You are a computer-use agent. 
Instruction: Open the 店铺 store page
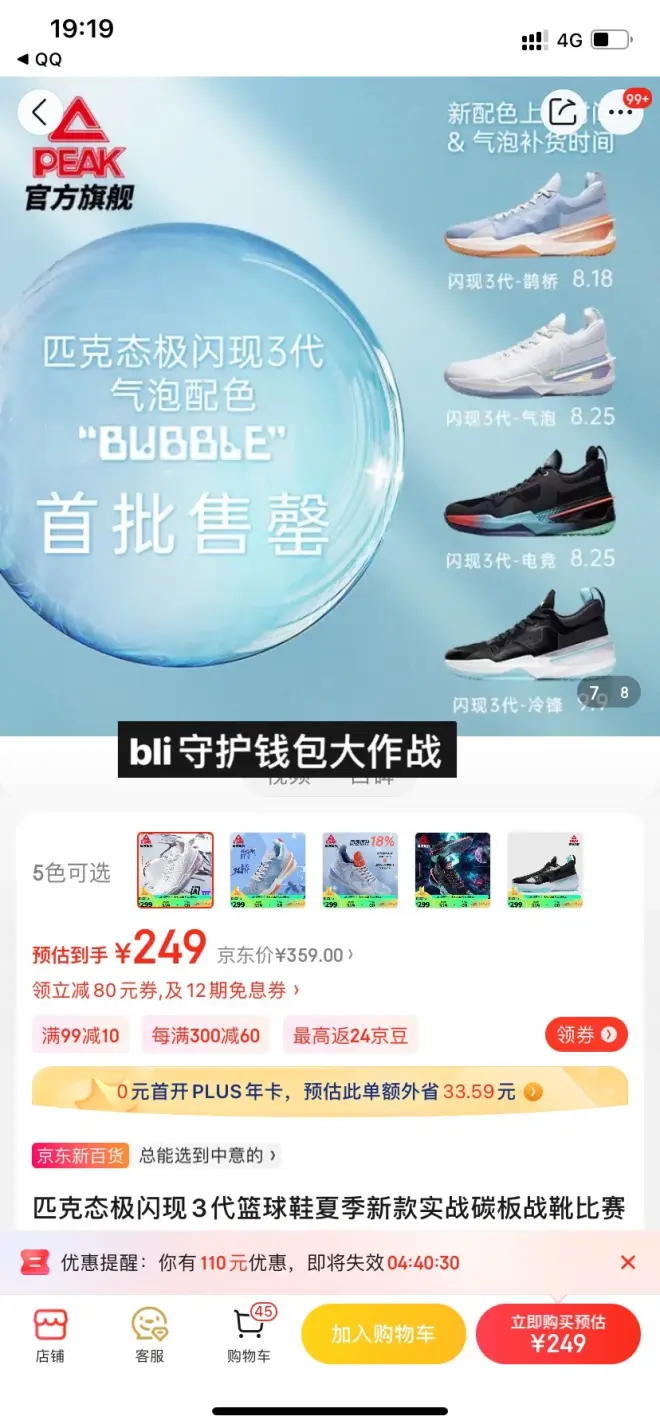tap(50, 1335)
